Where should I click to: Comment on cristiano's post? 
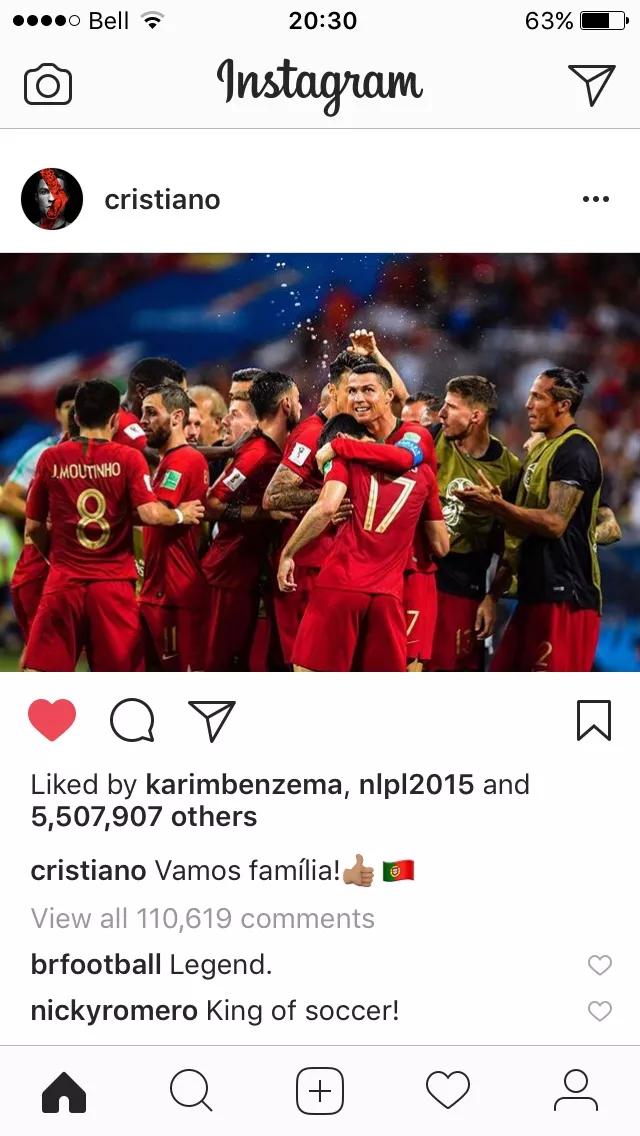click(132, 720)
